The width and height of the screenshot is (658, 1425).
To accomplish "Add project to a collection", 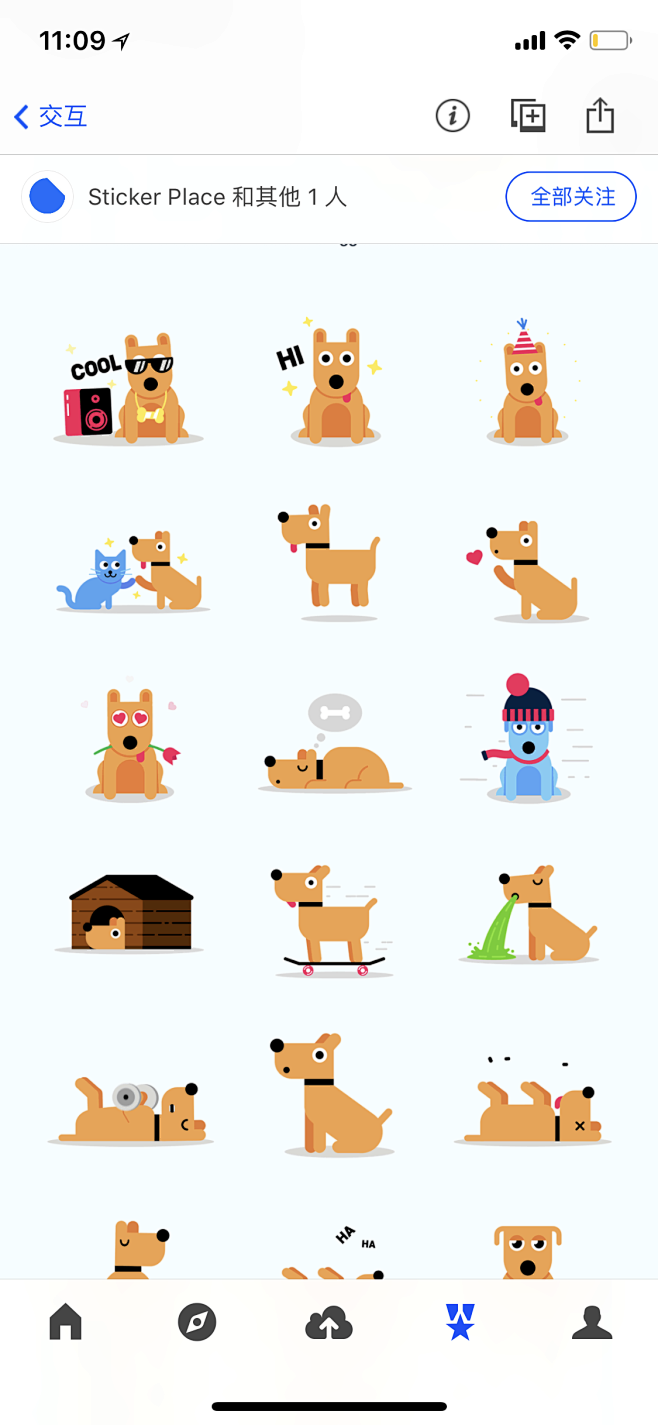I will 528,116.
